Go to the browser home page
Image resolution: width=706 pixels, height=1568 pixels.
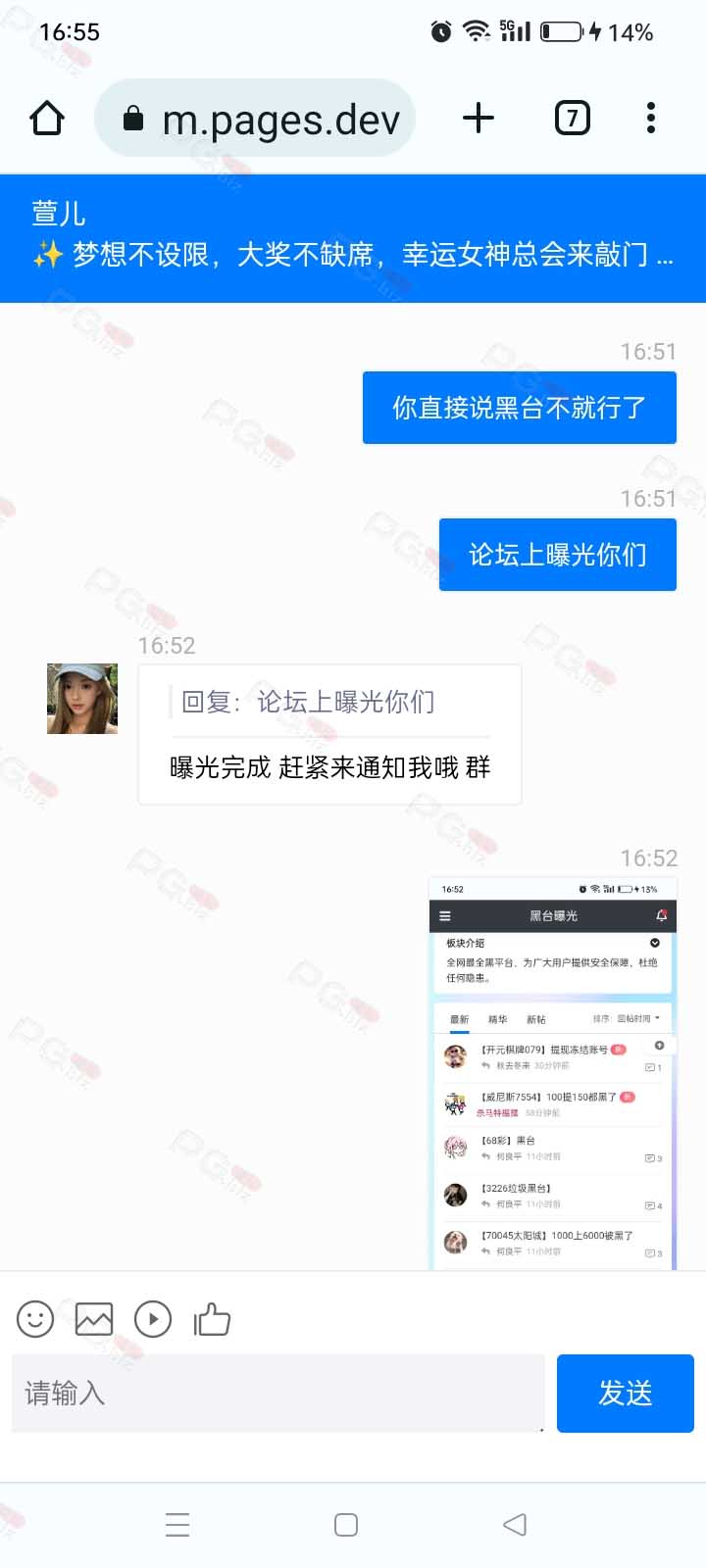[47, 119]
